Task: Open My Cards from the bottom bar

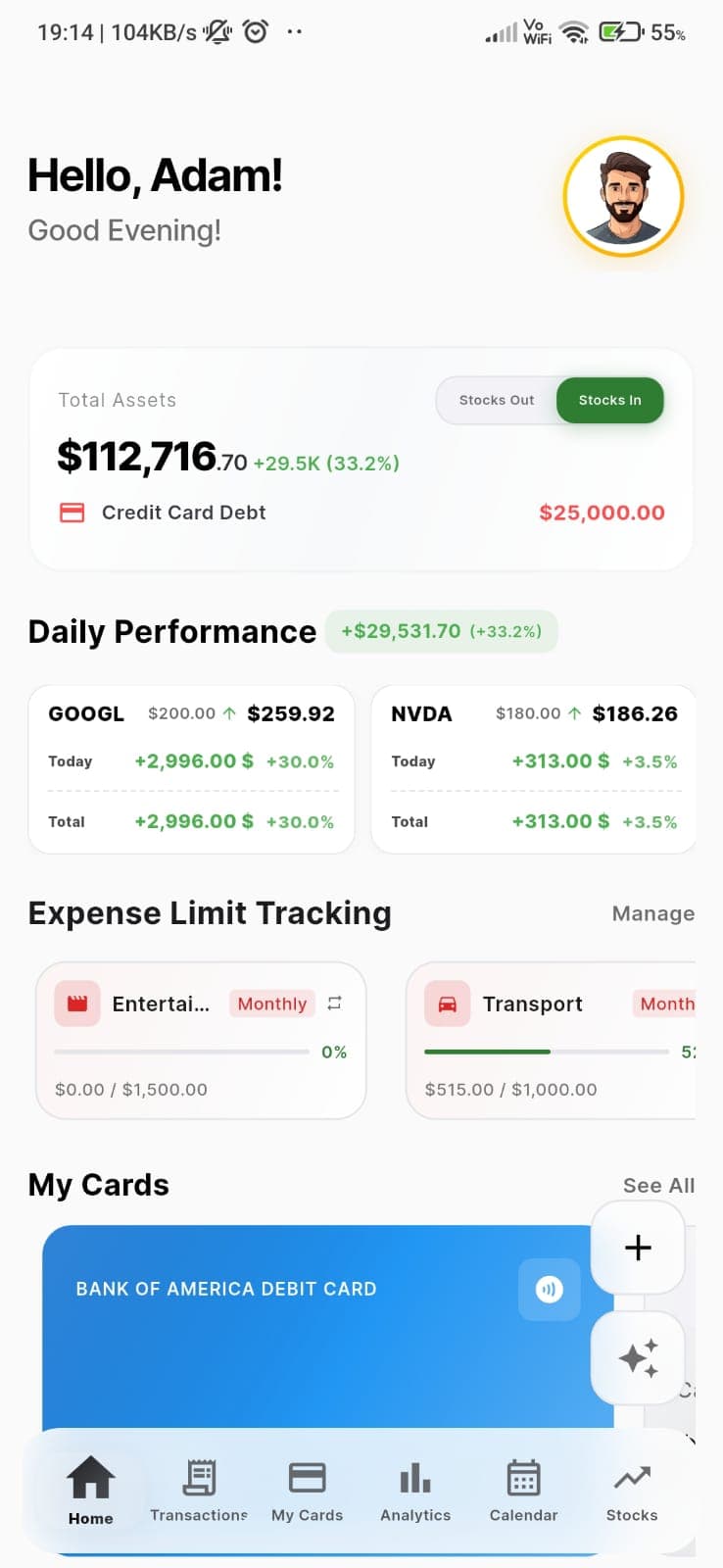Action: (307, 1473)
